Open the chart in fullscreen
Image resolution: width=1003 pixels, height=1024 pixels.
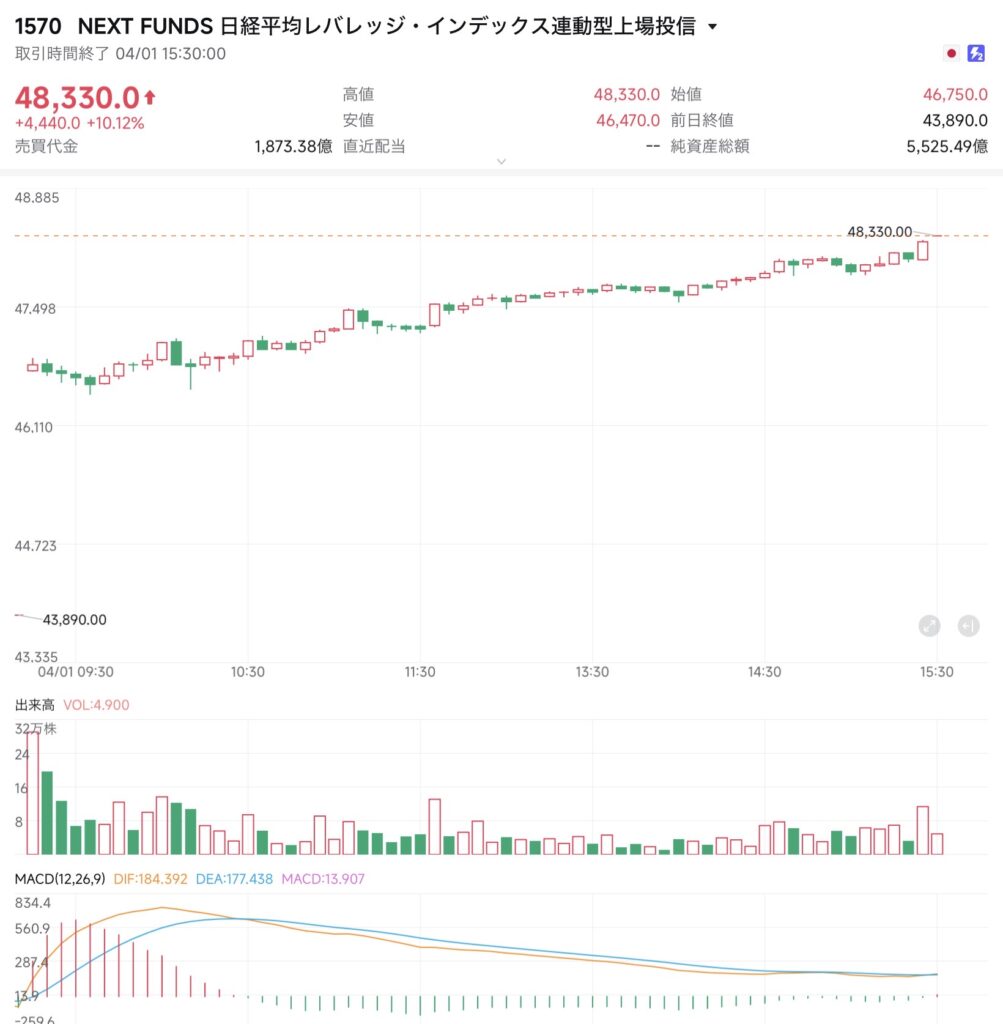point(929,626)
